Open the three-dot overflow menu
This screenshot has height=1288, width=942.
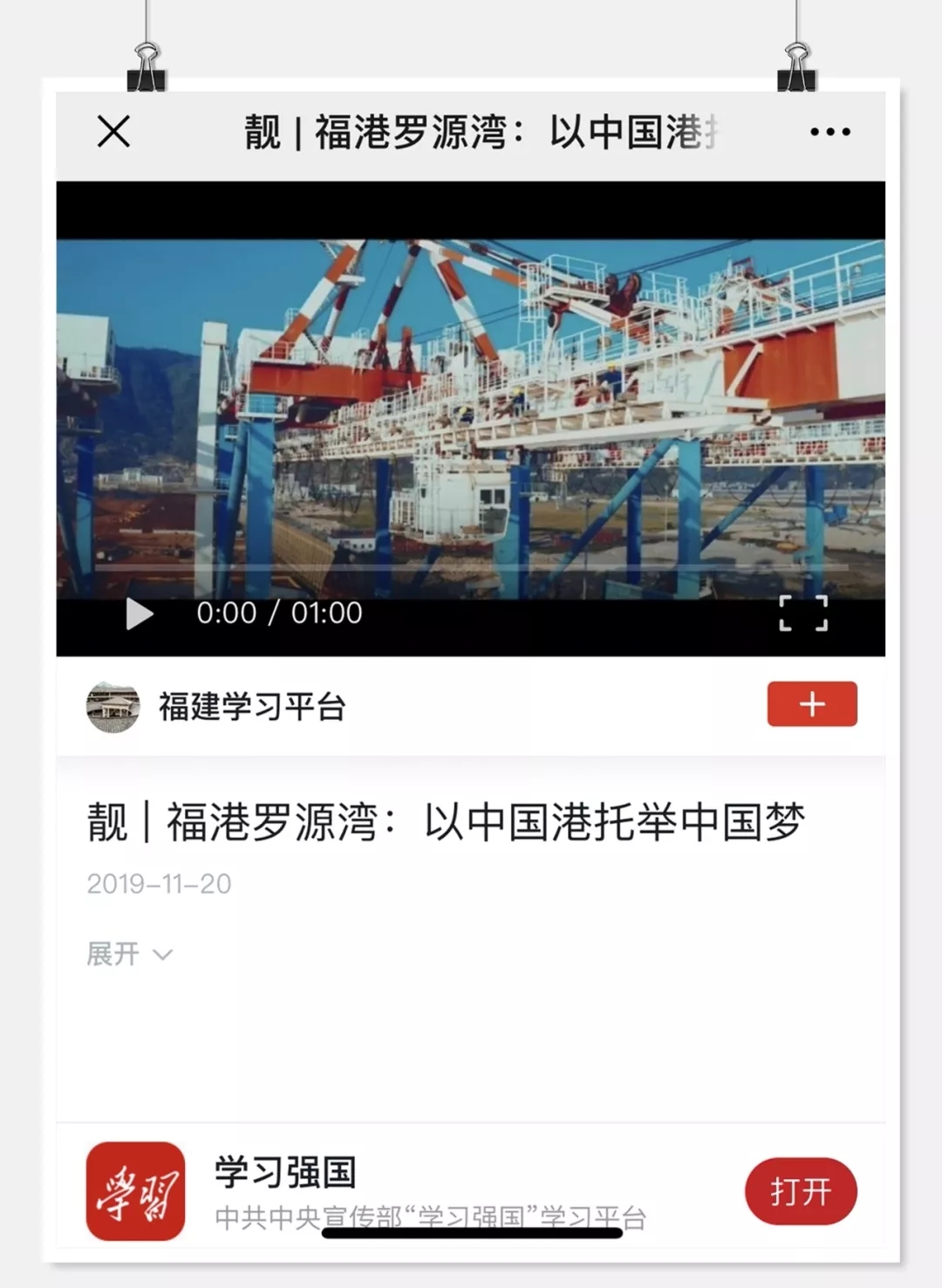point(829,133)
